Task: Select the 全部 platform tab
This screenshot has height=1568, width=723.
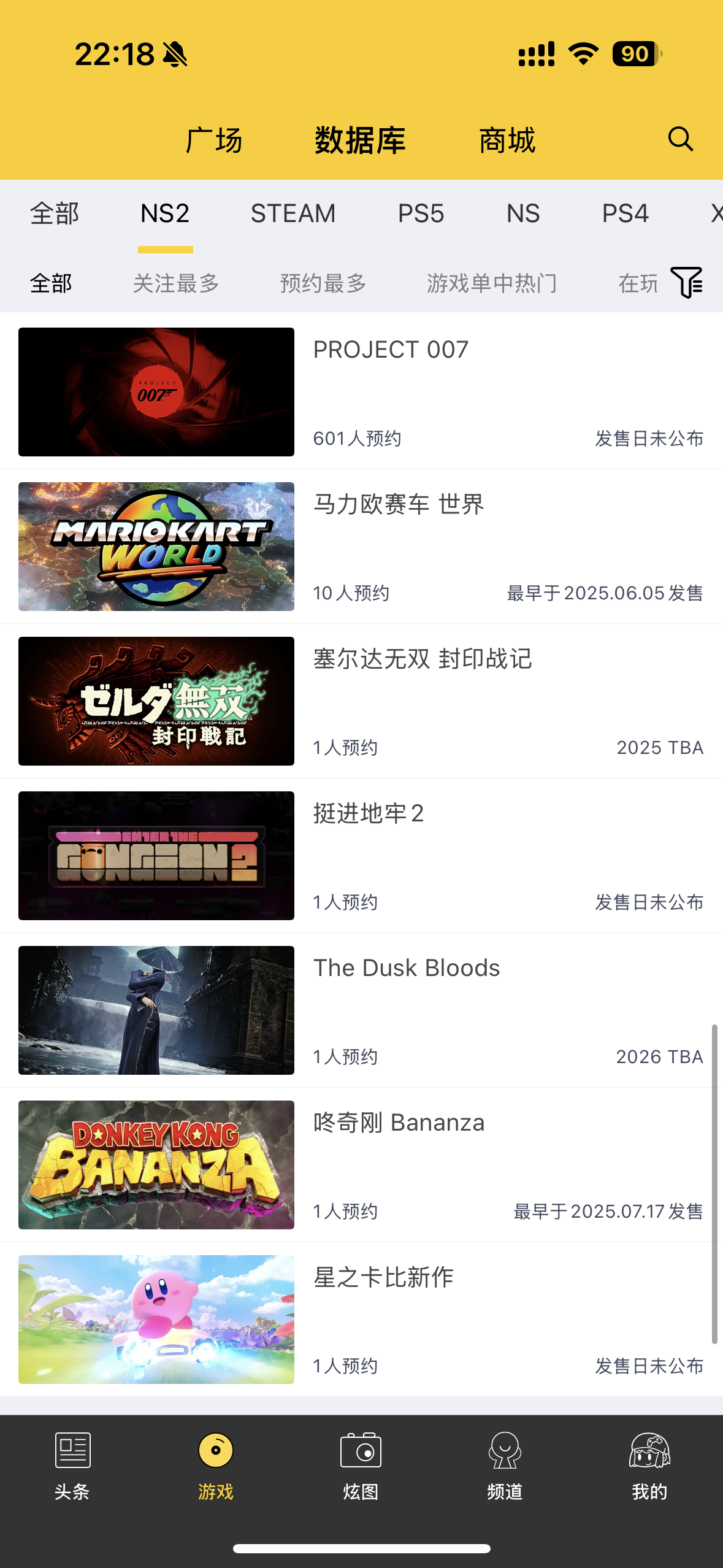Action: 55,214
